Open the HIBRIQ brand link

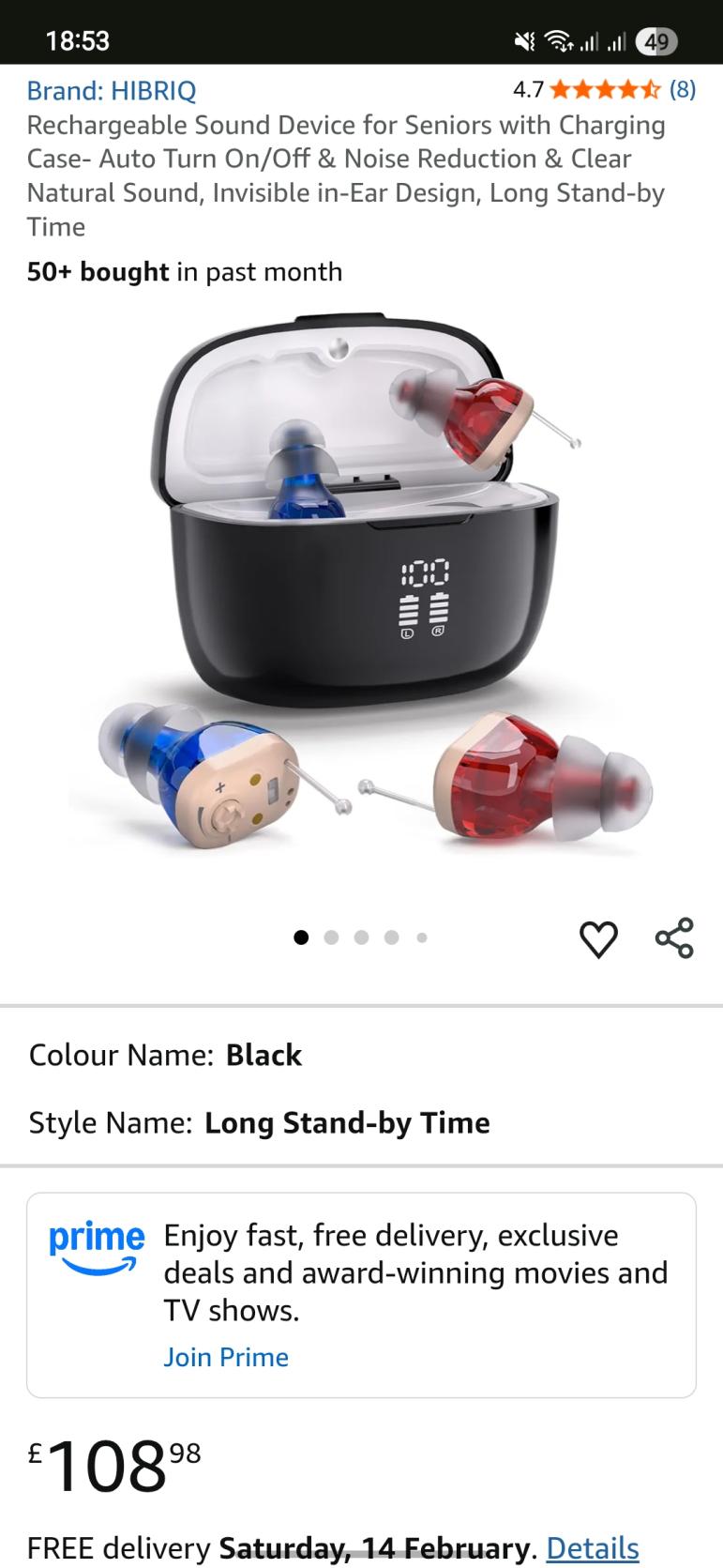coord(112,91)
